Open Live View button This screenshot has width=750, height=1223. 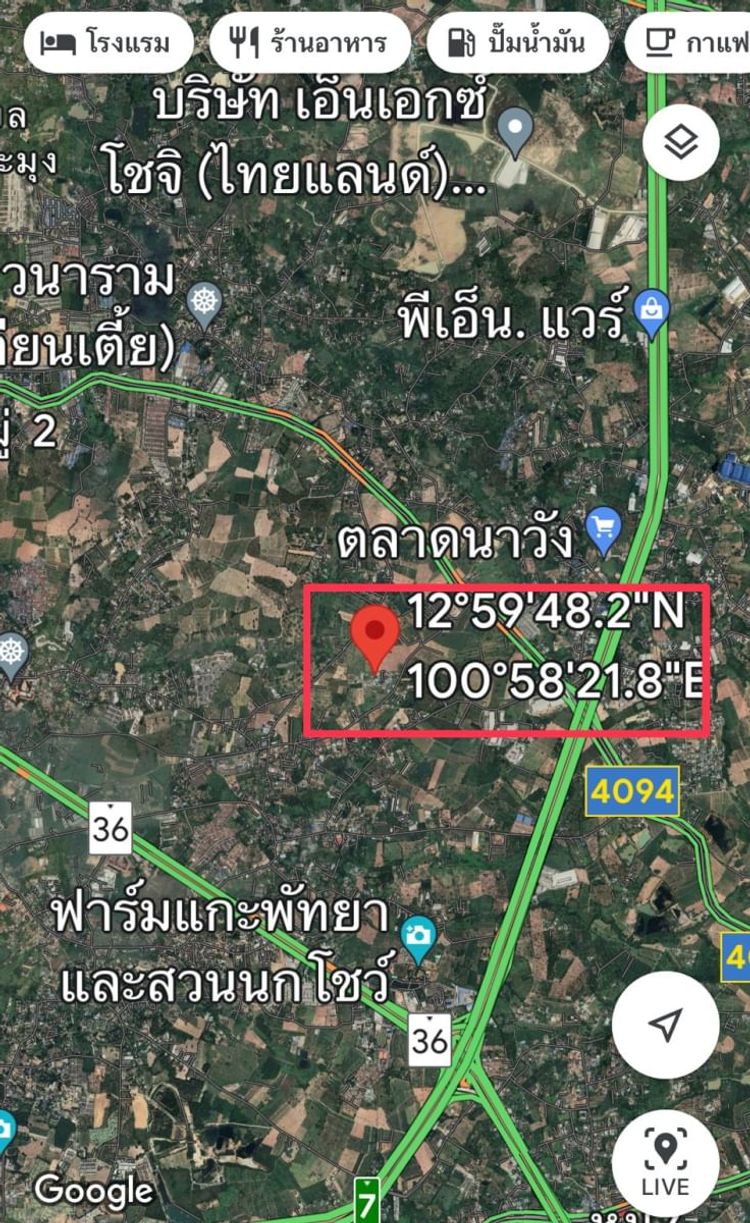coord(665,1161)
